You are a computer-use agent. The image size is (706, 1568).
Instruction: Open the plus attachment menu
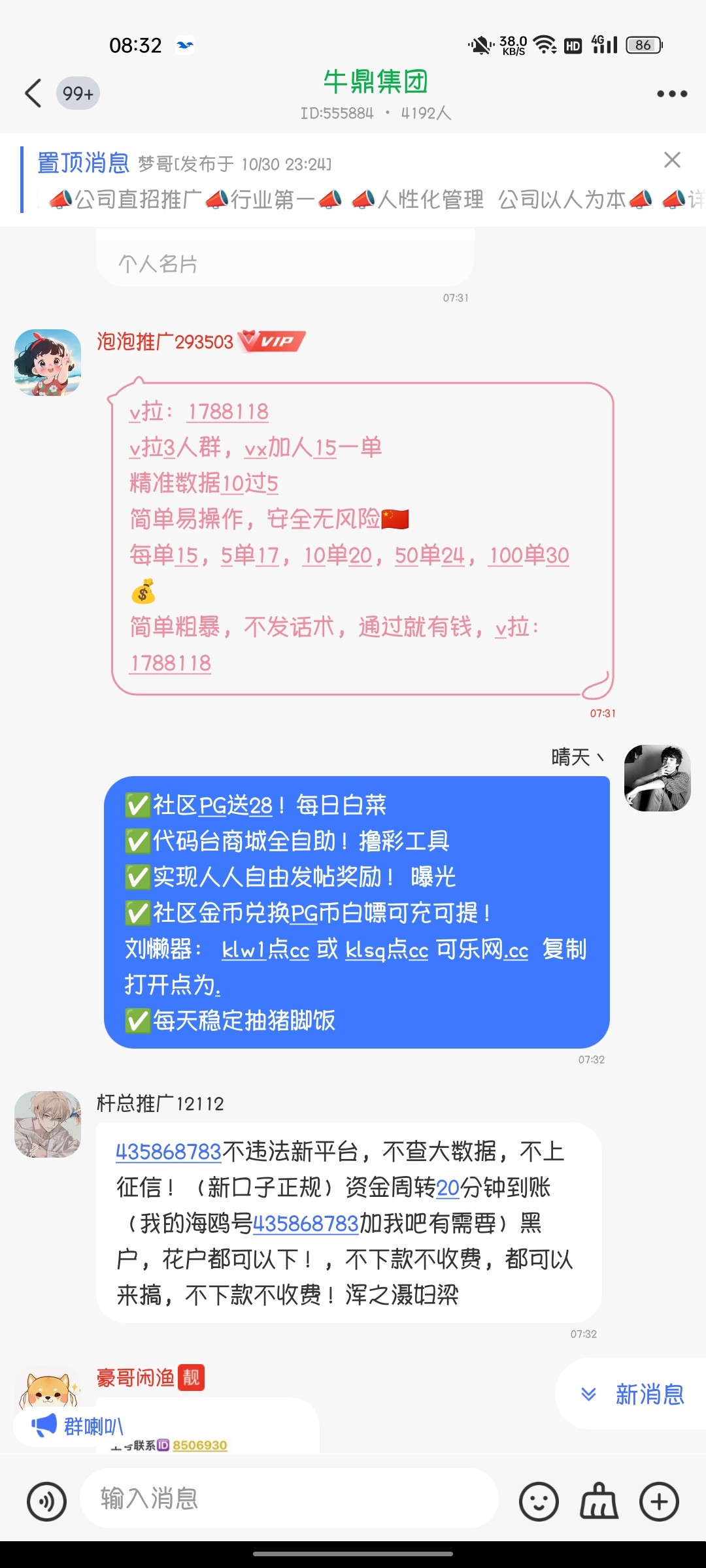point(659,1501)
